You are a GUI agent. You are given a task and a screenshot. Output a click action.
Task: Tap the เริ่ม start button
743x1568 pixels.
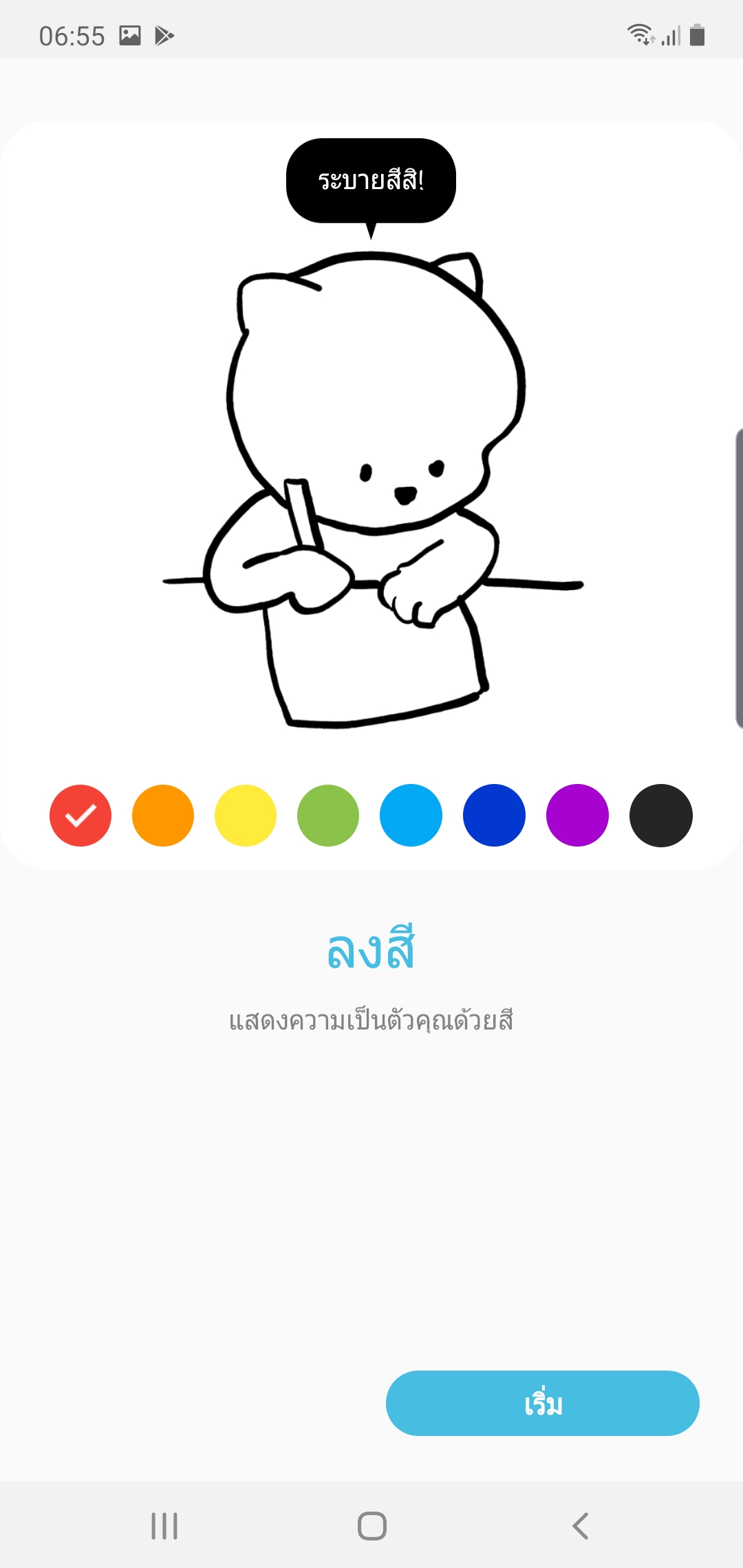(542, 1403)
